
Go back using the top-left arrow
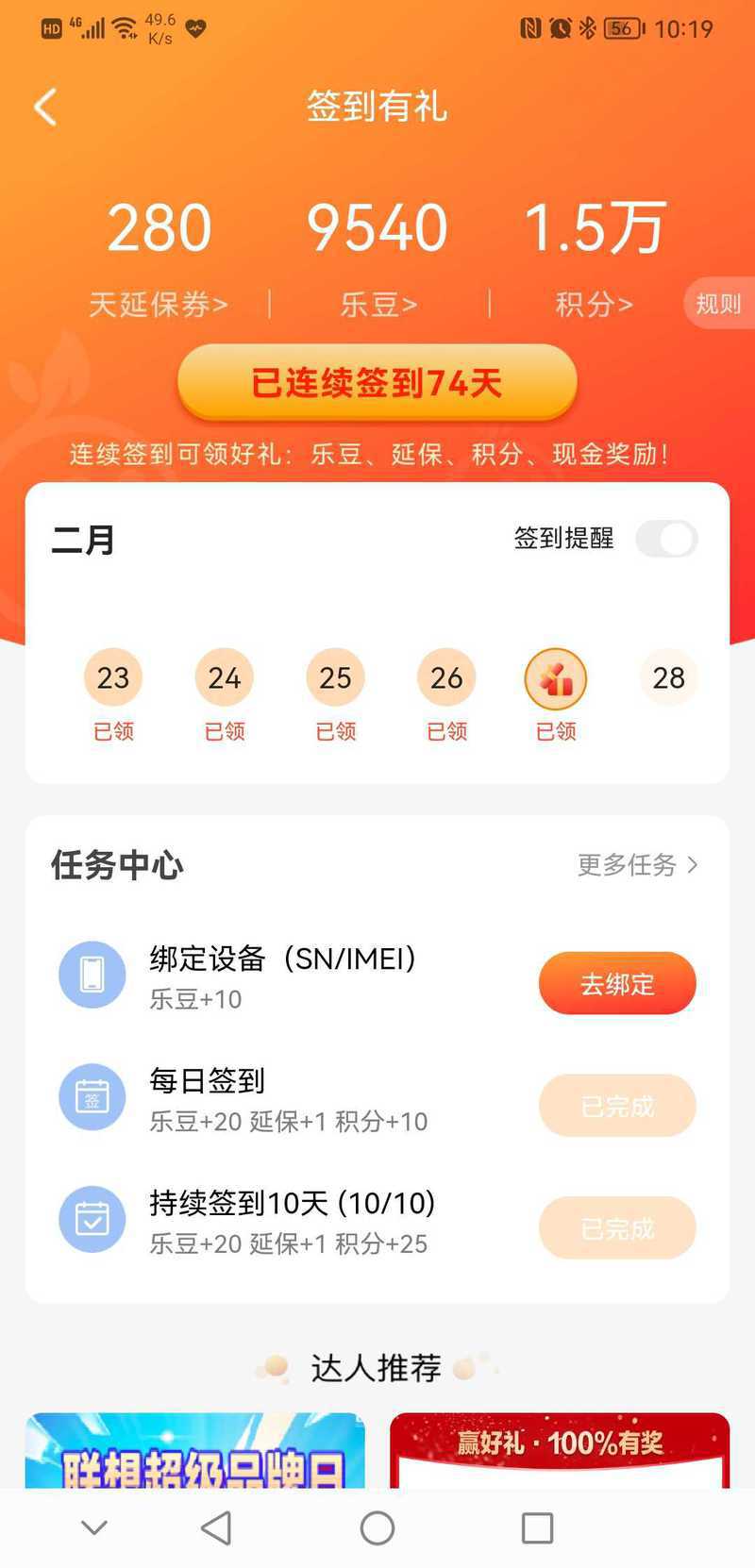tap(45, 107)
